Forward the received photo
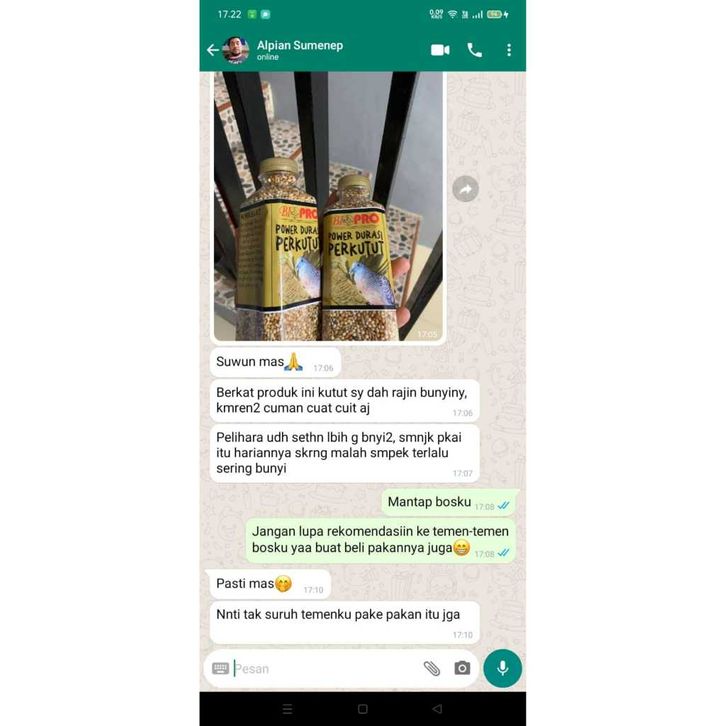Screen dimensions: 726x726 point(465,189)
